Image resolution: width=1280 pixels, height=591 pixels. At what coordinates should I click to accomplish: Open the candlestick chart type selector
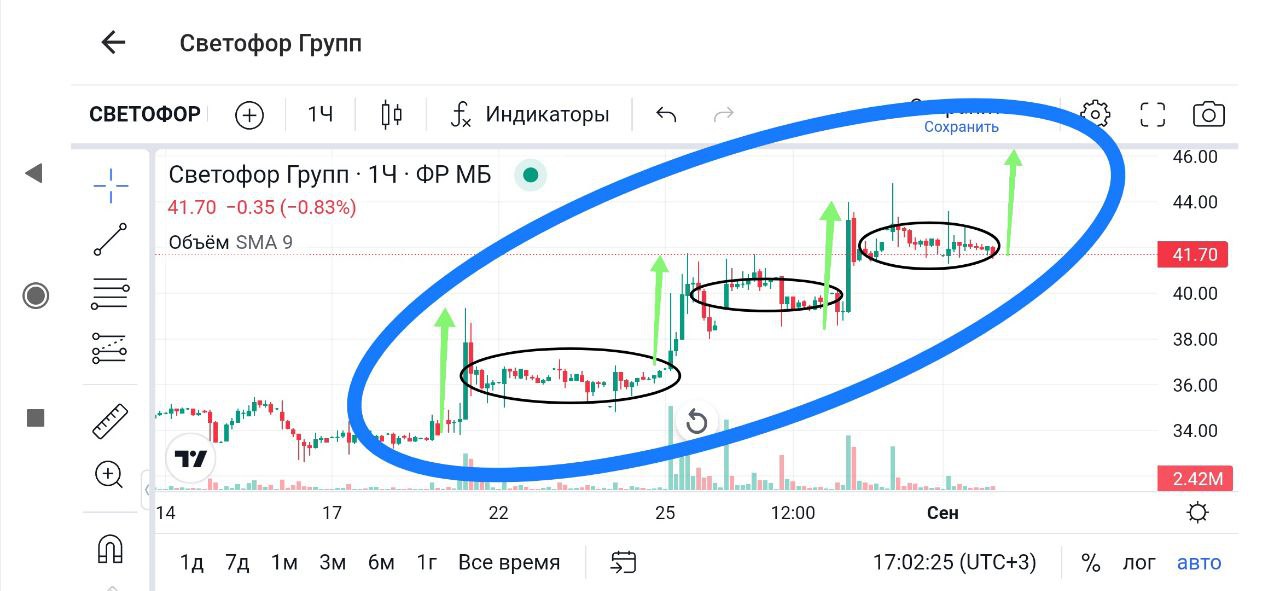point(391,114)
